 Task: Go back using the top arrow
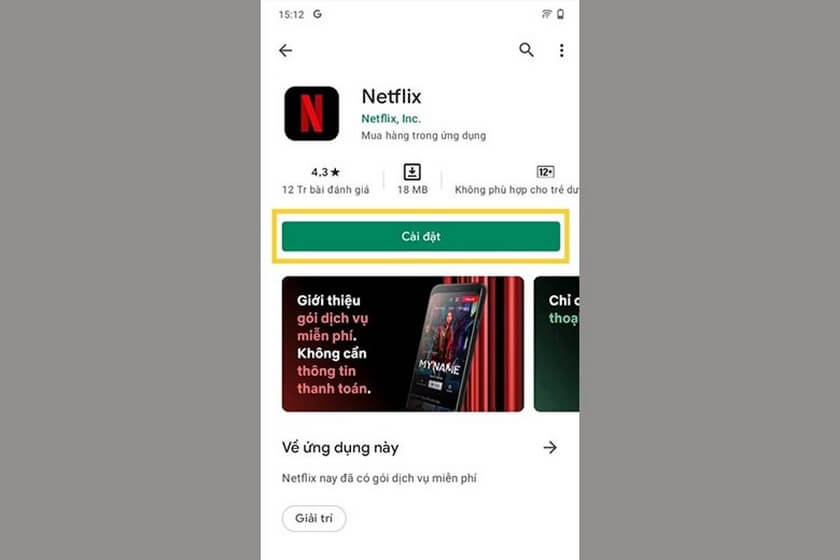(286, 50)
